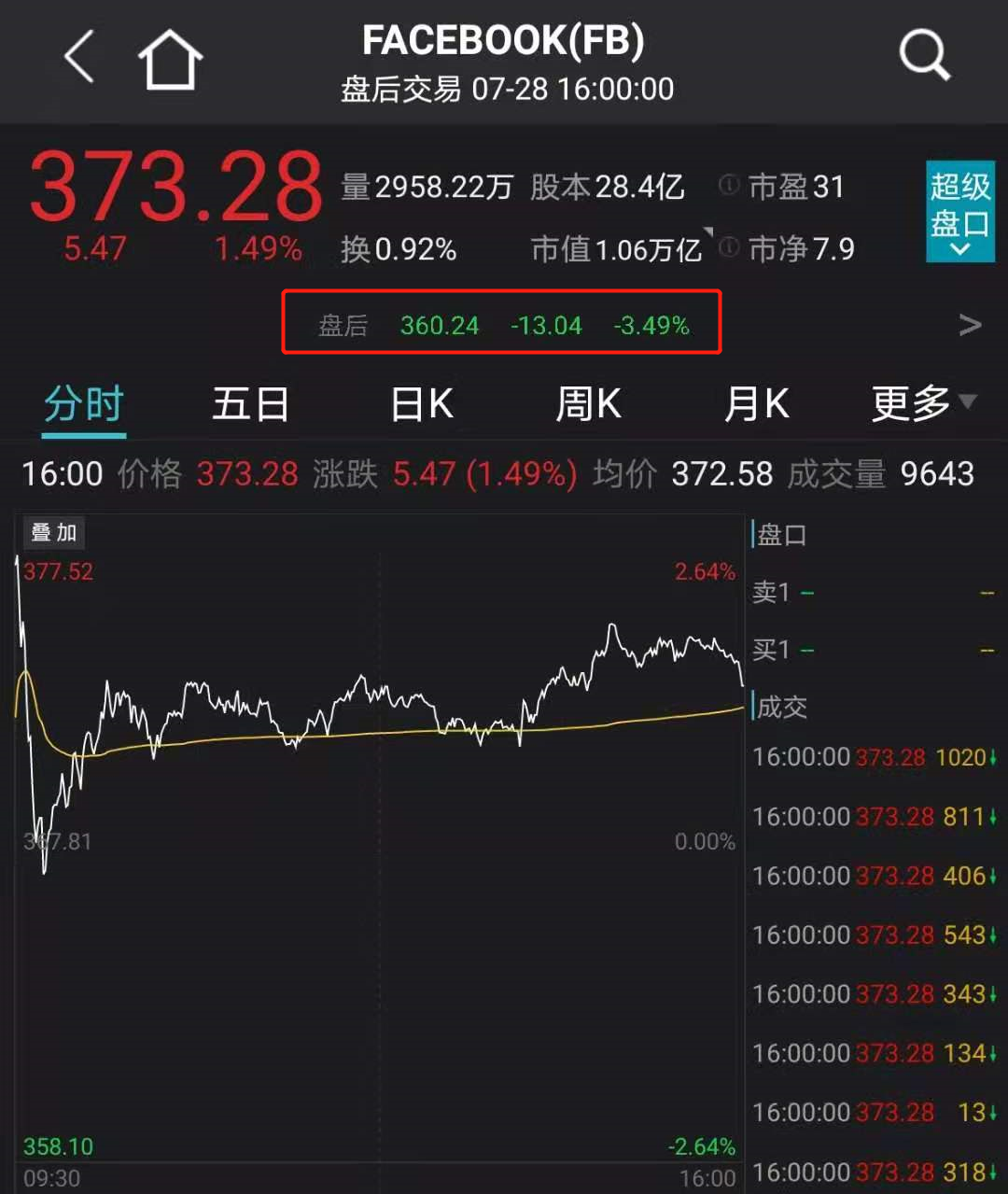Open the home icon

coord(171,60)
